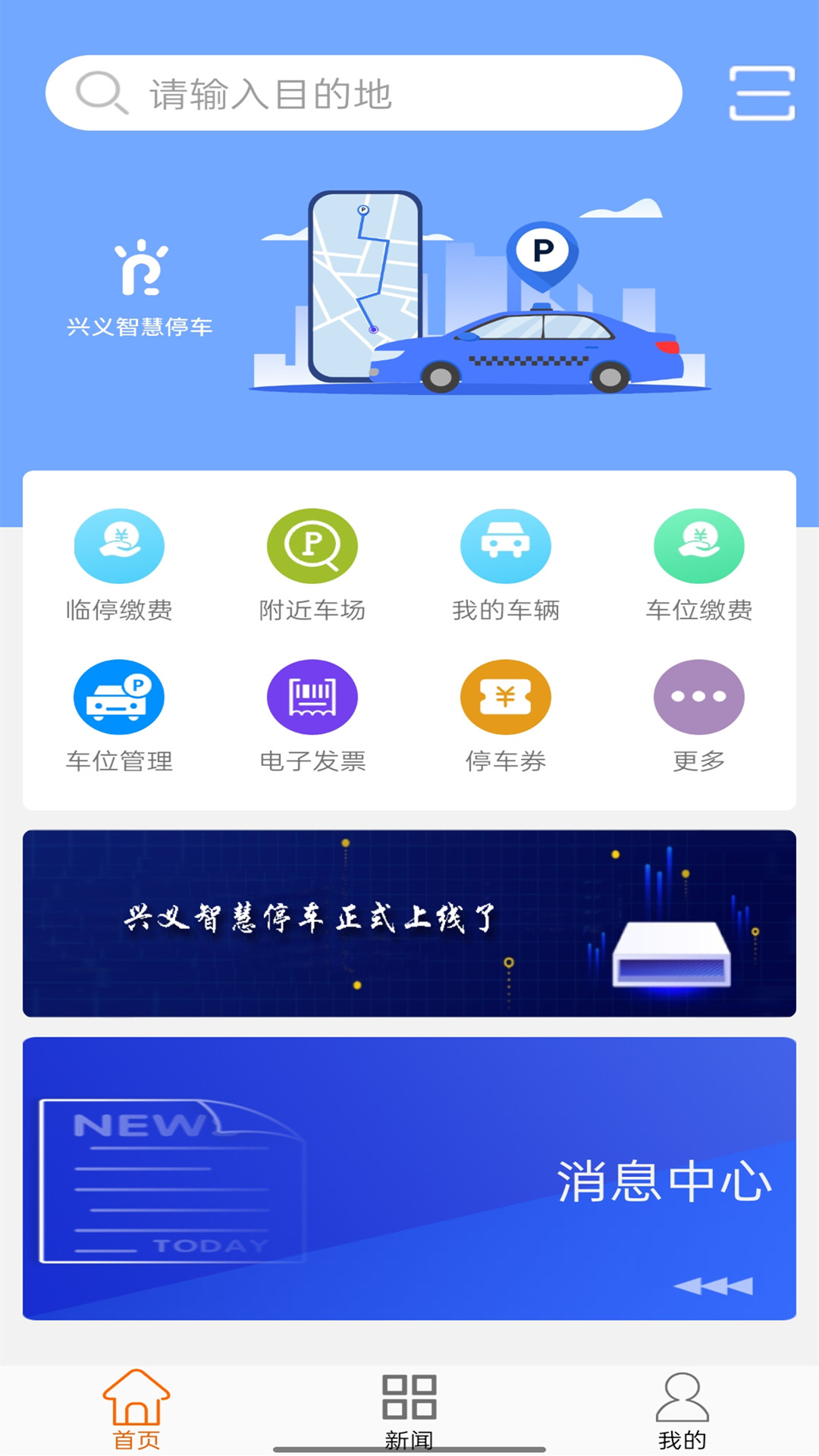Expand the 更多 (more) options grid
819x1456 pixels.
699,696
